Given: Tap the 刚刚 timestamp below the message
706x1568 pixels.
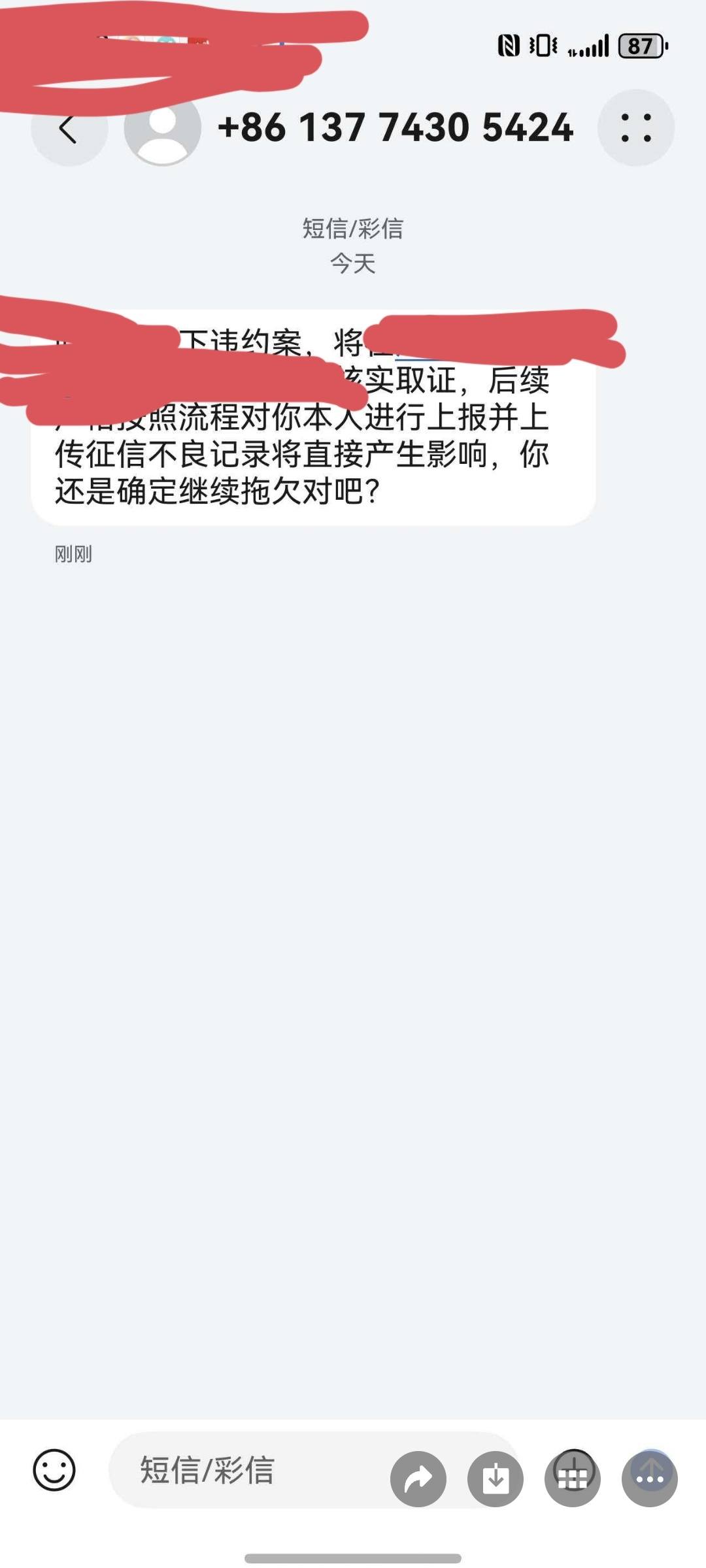Looking at the screenshot, I should pos(73,554).
